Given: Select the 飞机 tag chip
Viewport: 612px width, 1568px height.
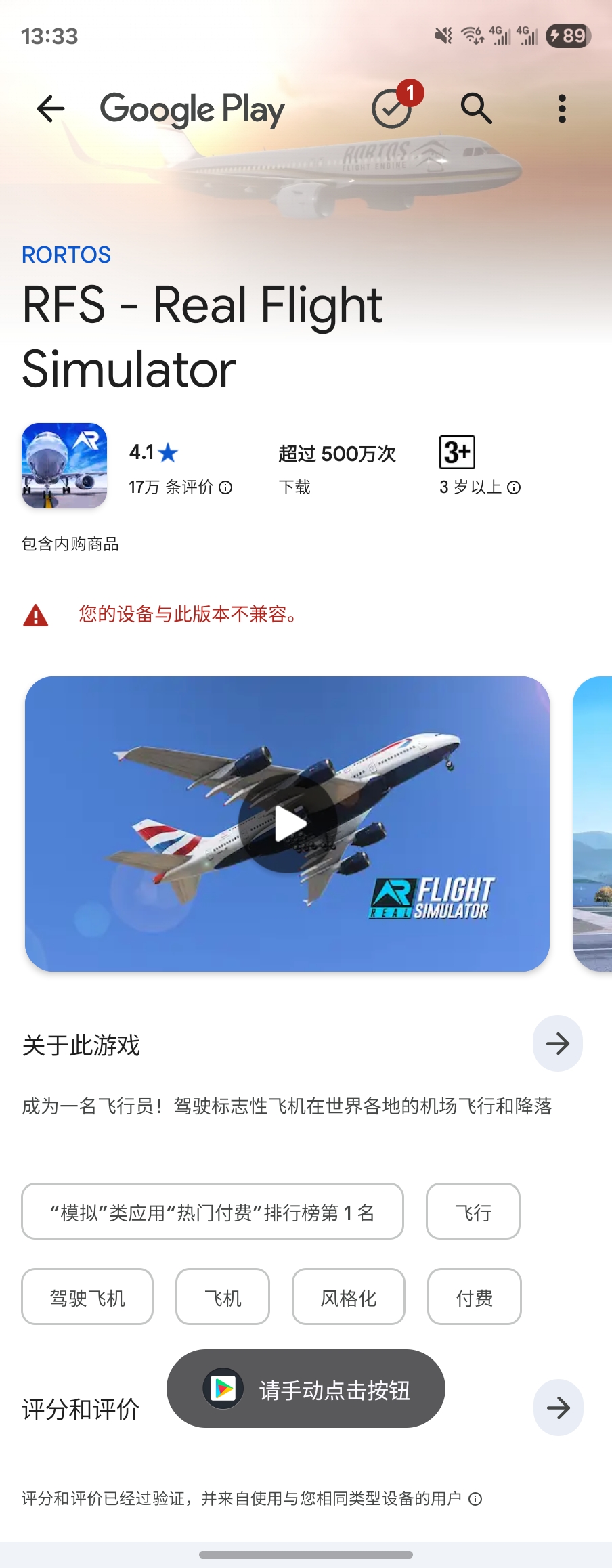Looking at the screenshot, I should 223,1297.
